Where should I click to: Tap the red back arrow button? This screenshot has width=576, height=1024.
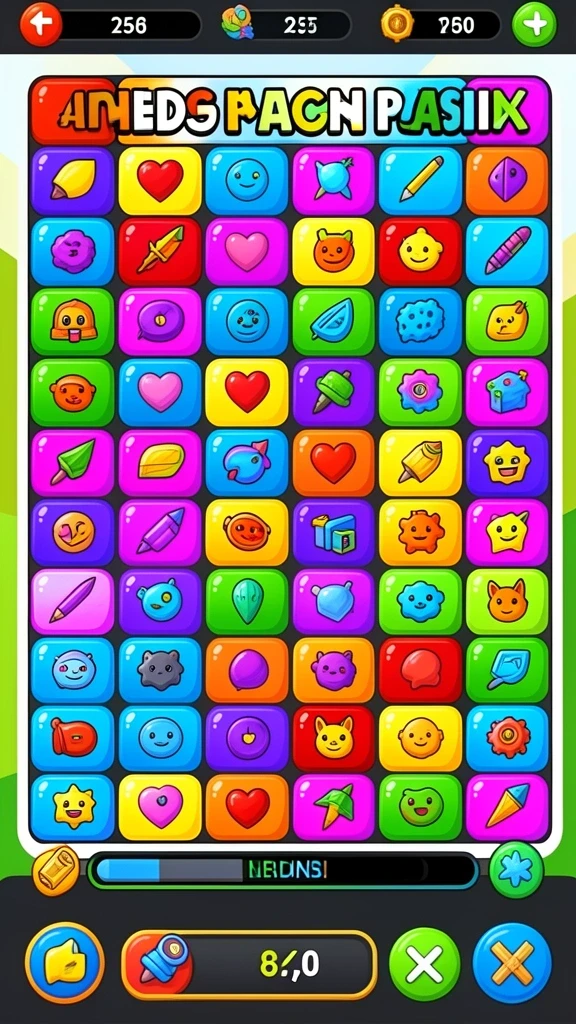(41, 25)
